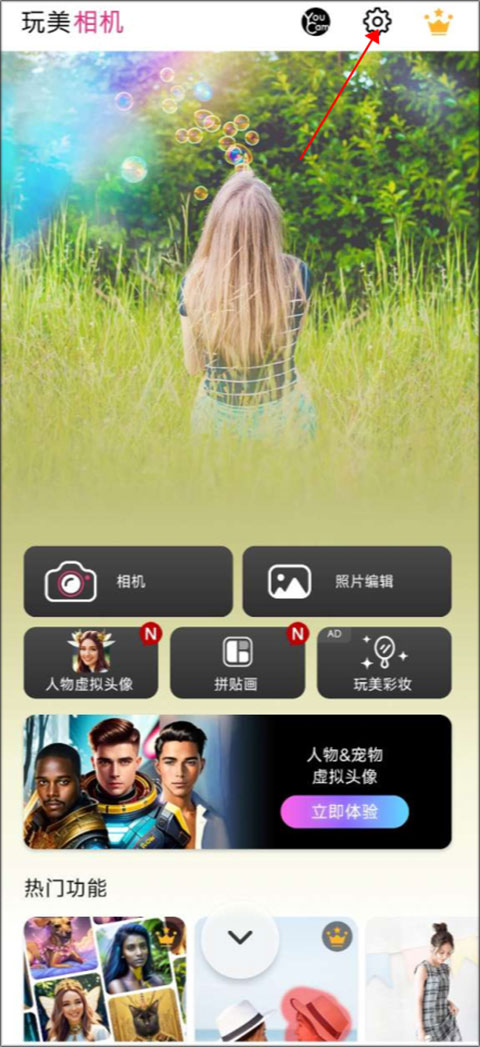Expand using the down chevron button

tap(240, 937)
